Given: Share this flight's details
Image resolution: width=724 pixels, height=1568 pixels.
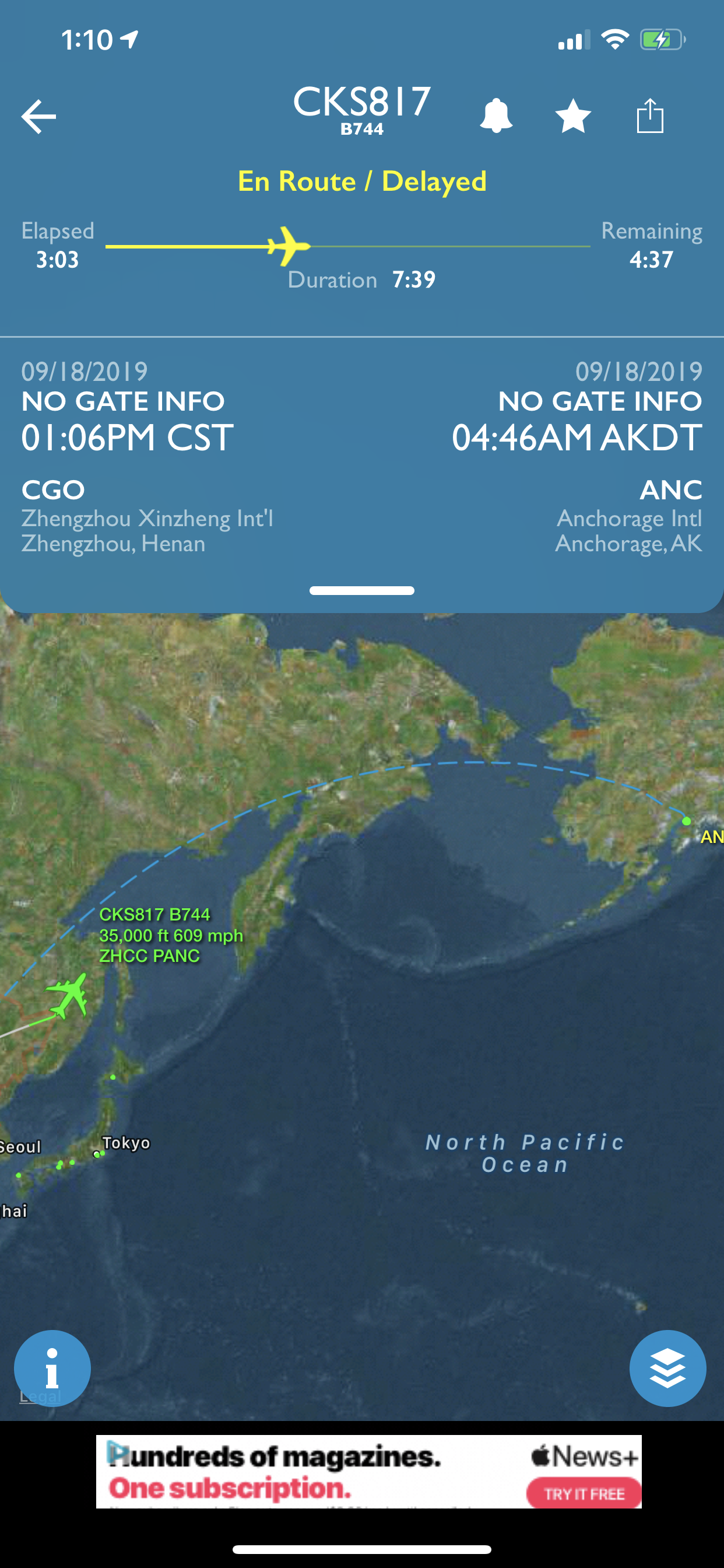Looking at the screenshot, I should tap(650, 115).
